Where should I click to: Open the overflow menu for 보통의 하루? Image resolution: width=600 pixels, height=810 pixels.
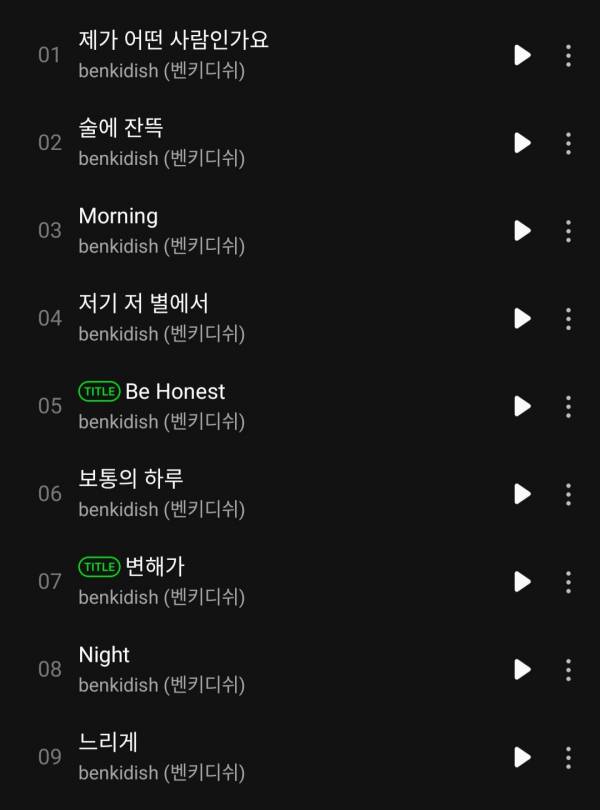(x=568, y=494)
